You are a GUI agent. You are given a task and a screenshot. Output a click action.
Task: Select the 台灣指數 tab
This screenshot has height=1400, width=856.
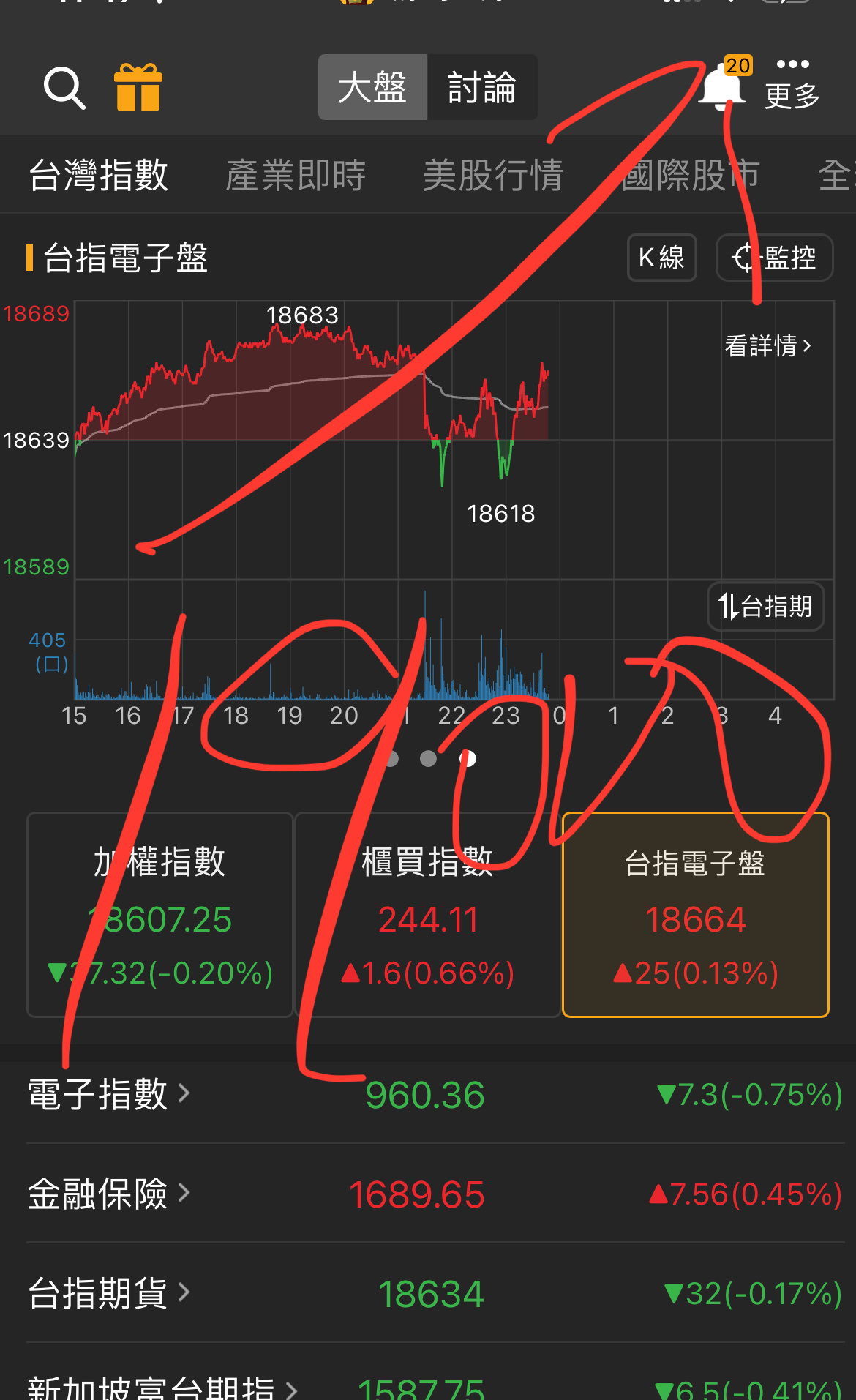point(99,176)
